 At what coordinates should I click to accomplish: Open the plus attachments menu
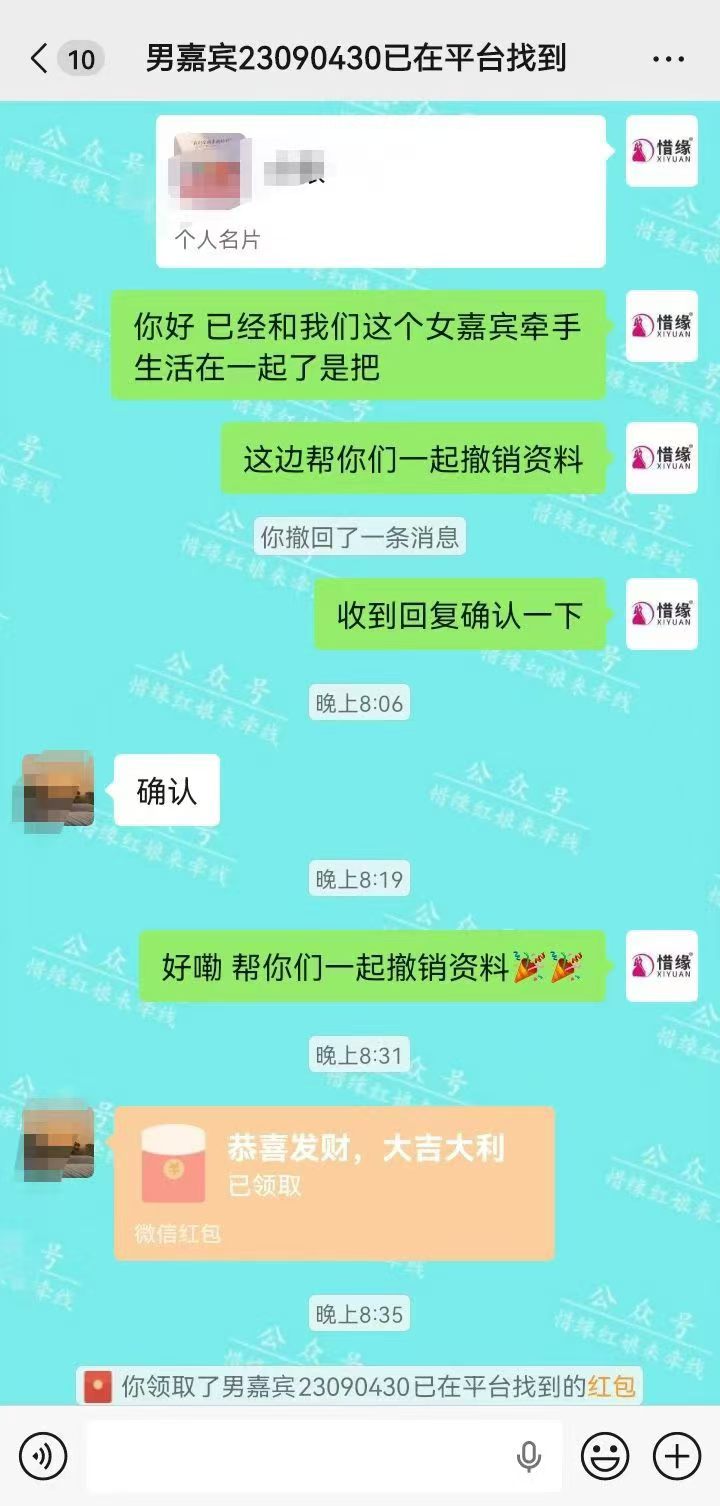(677, 1456)
